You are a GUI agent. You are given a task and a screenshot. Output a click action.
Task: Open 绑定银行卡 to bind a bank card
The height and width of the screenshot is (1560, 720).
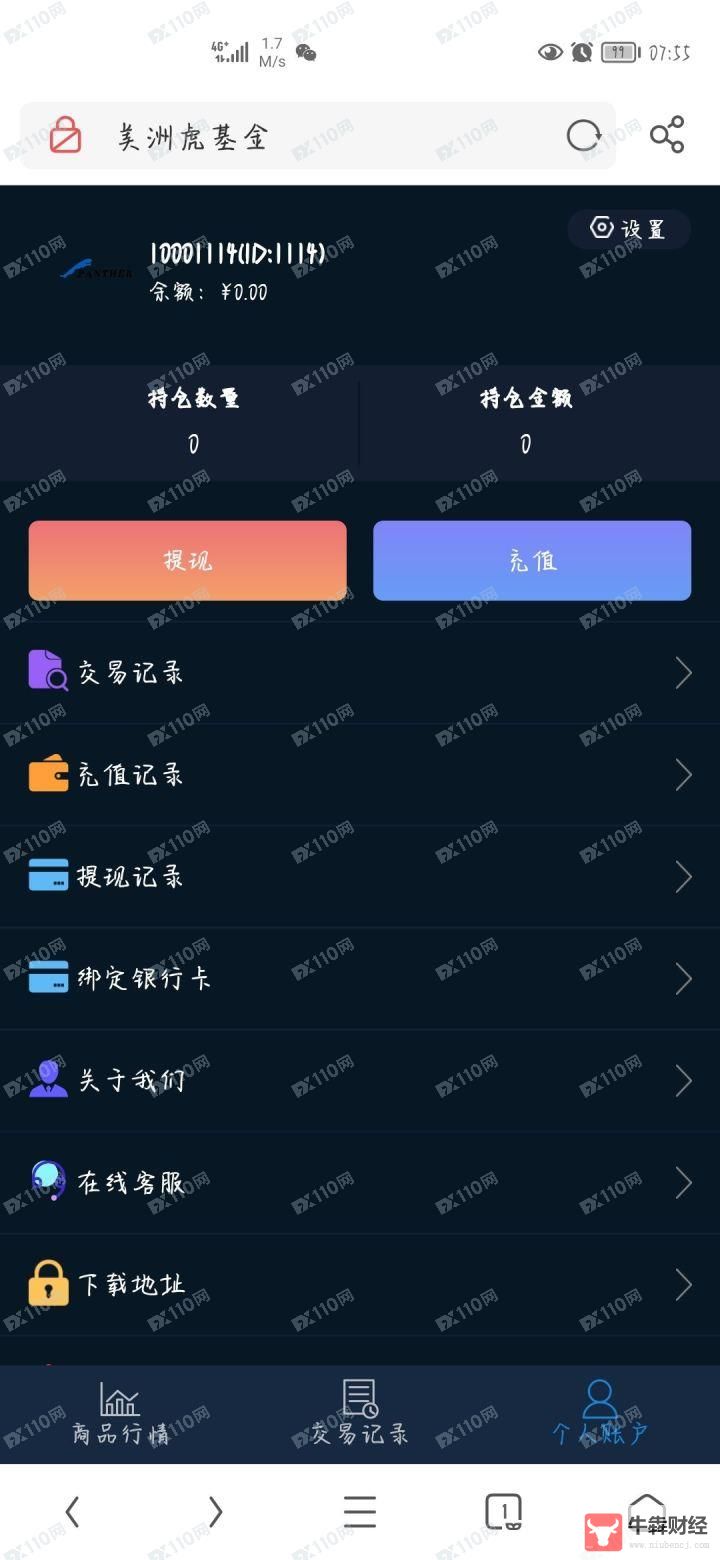tap(360, 979)
